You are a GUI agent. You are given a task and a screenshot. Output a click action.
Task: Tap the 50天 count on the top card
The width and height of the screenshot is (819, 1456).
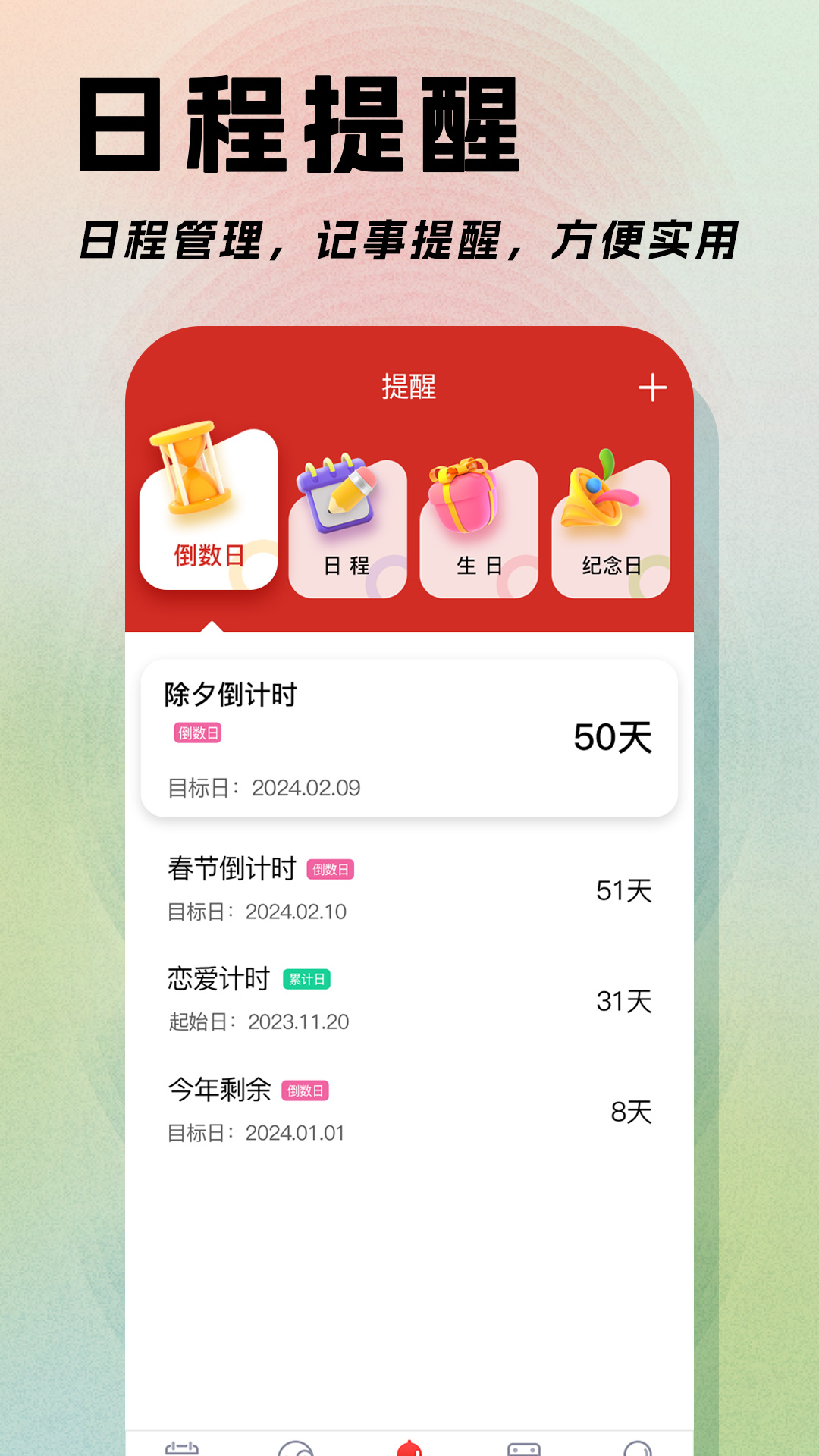click(616, 737)
